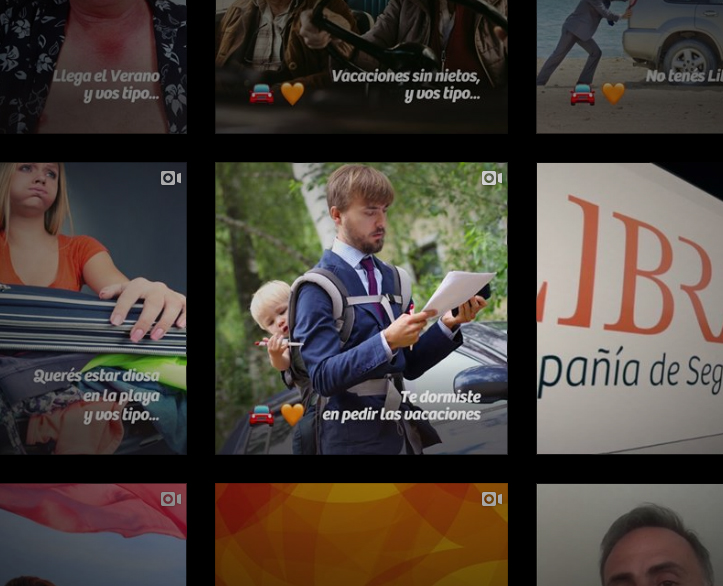This screenshot has height=586, width=723.
Task: Open the 'Vacaciones sin nietos' video post
Action: 361,66
